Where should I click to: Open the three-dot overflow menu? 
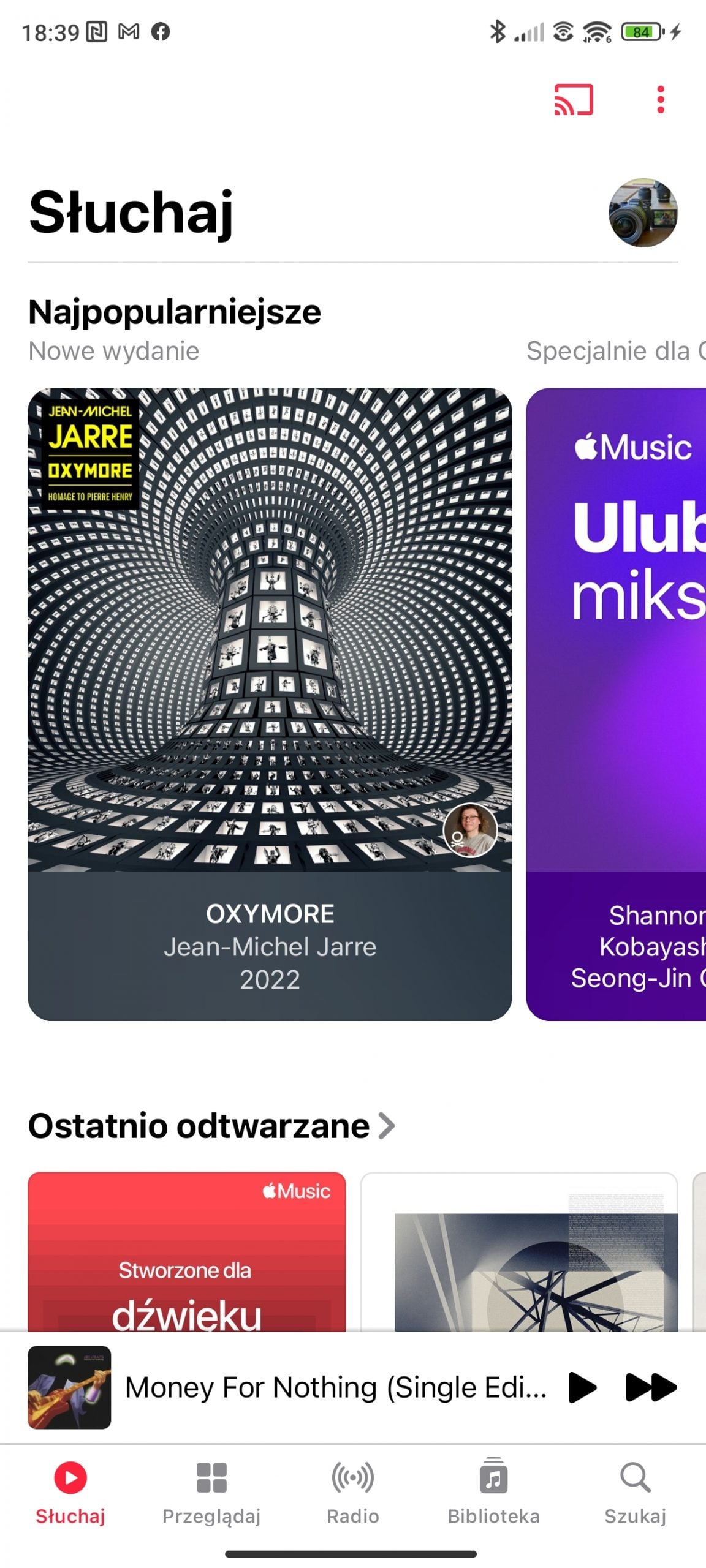pos(660,100)
